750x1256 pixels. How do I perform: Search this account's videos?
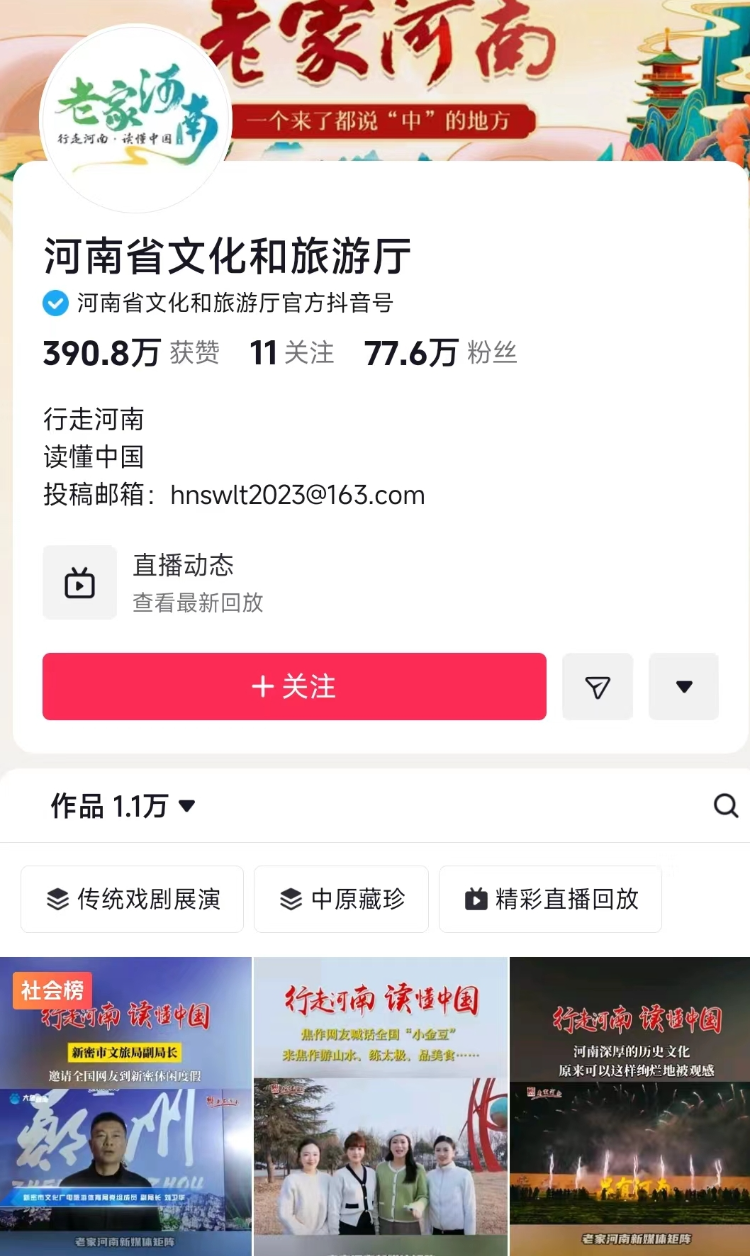(726, 806)
